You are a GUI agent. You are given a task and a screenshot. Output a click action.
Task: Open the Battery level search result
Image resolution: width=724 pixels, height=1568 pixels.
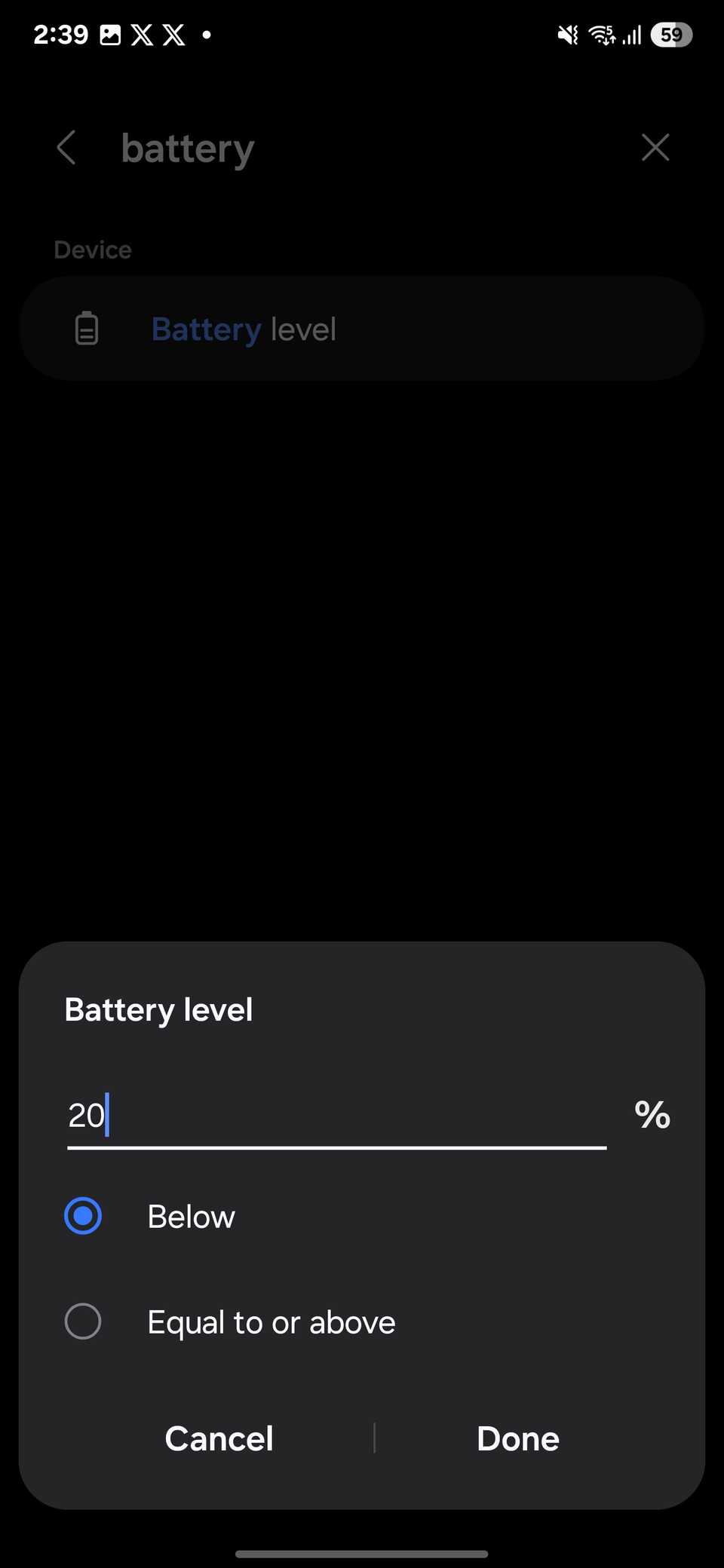362,328
